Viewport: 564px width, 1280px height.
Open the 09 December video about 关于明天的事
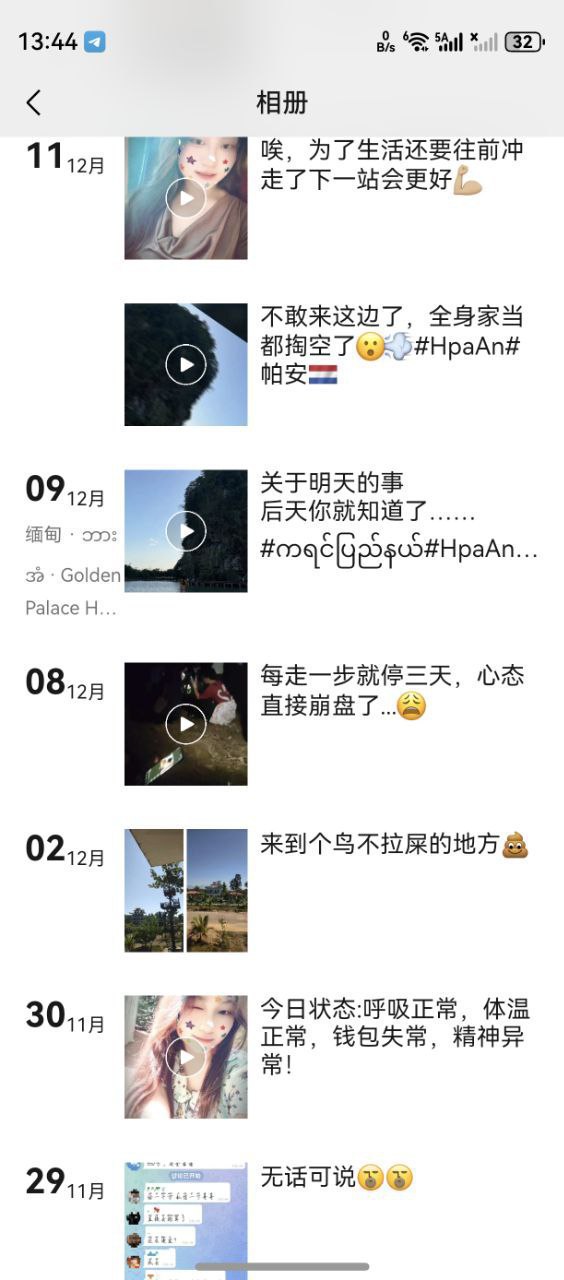click(x=186, y=531)
